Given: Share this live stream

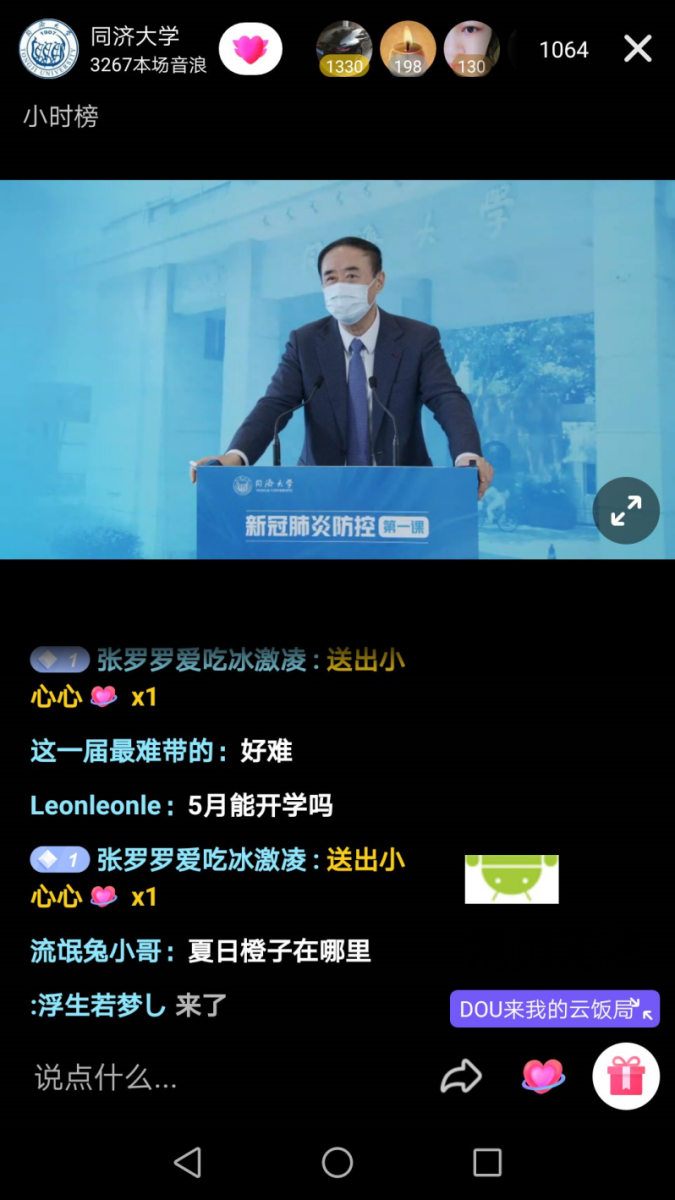Looking at the screenshot, I should [461, 1077].
